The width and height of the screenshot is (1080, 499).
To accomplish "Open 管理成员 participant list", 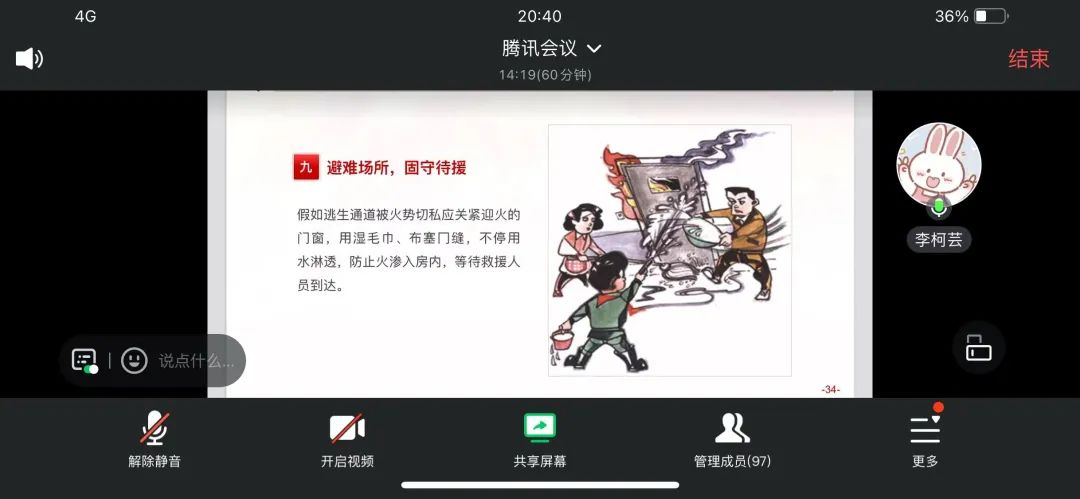I will (x=732, y=440).
